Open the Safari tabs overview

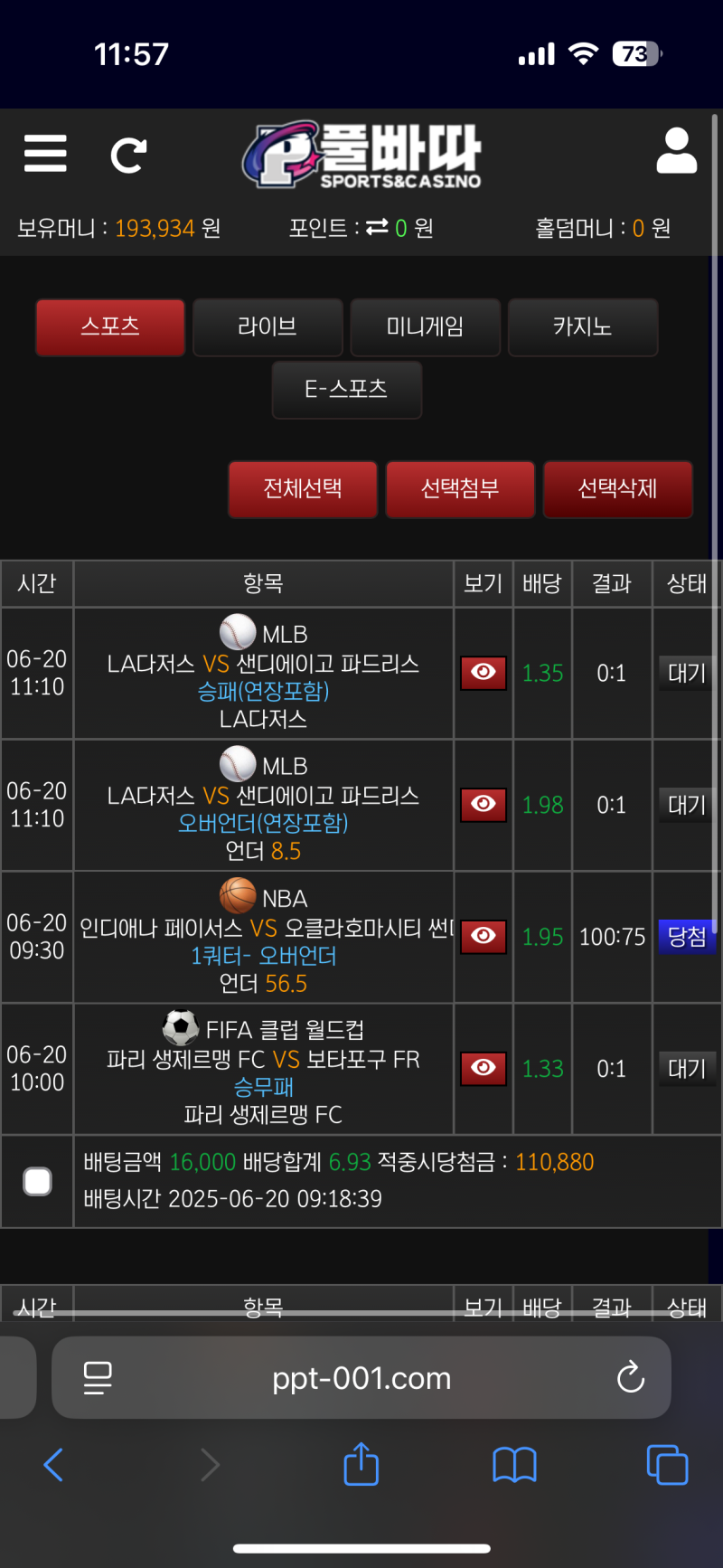point(667,1464)
